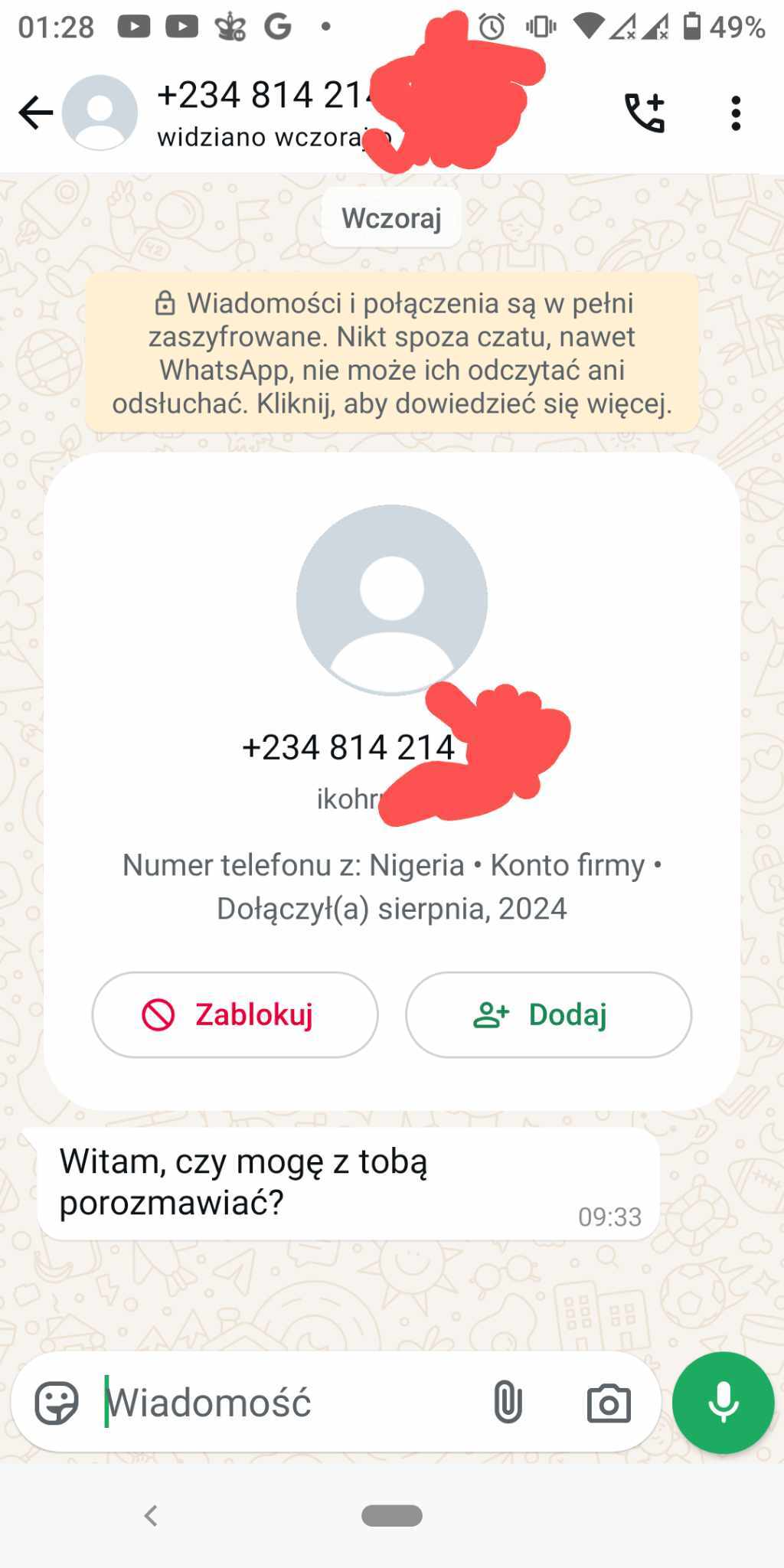Record a voice message with the microphone
Screen dimensions: 784x1568
(723, 1403)
